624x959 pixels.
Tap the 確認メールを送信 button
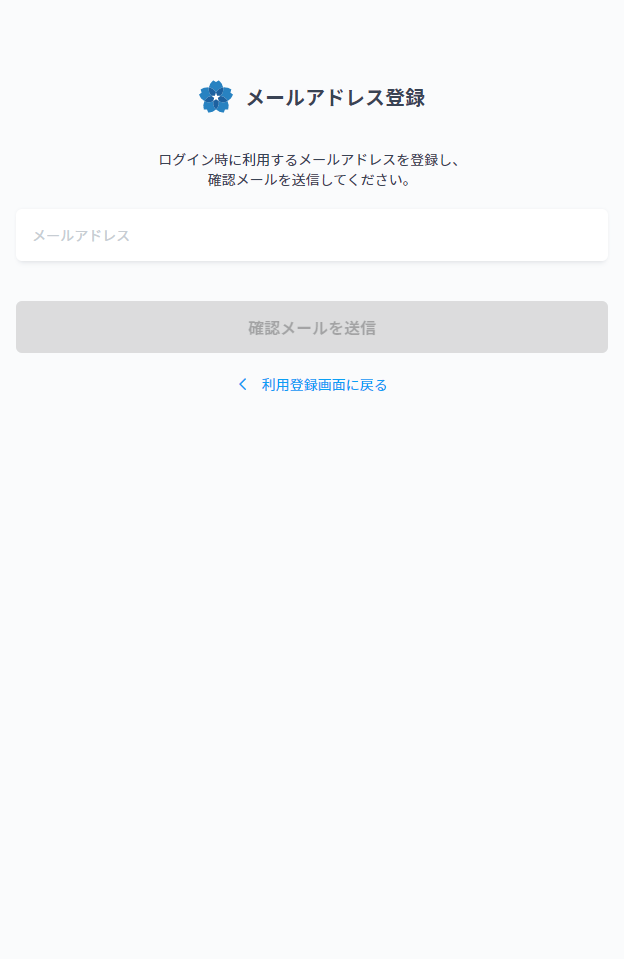311,327
